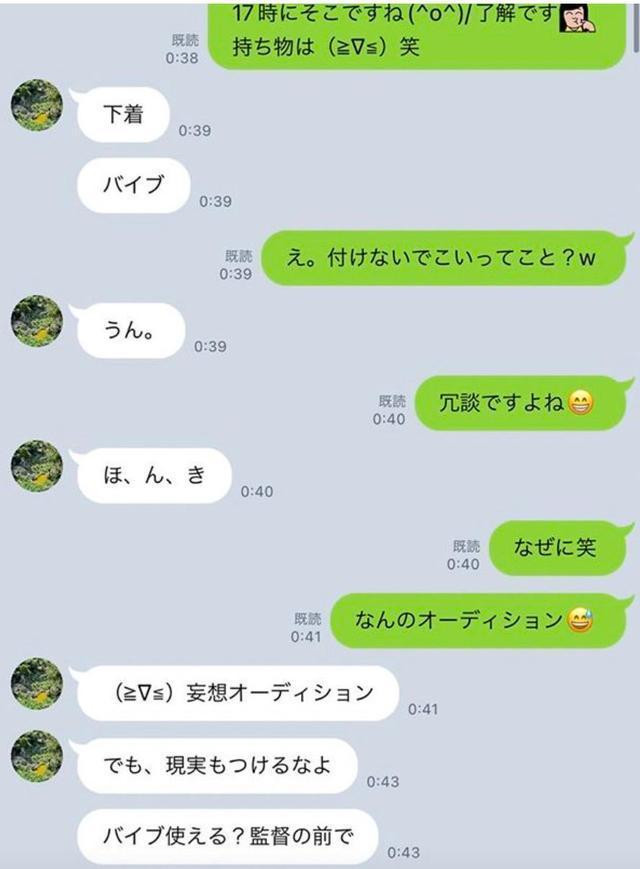The height and width of the screenshot is (869, 640).
Task: Select the avatar next to 妄想オーディション message
Action: coord(37,684)
